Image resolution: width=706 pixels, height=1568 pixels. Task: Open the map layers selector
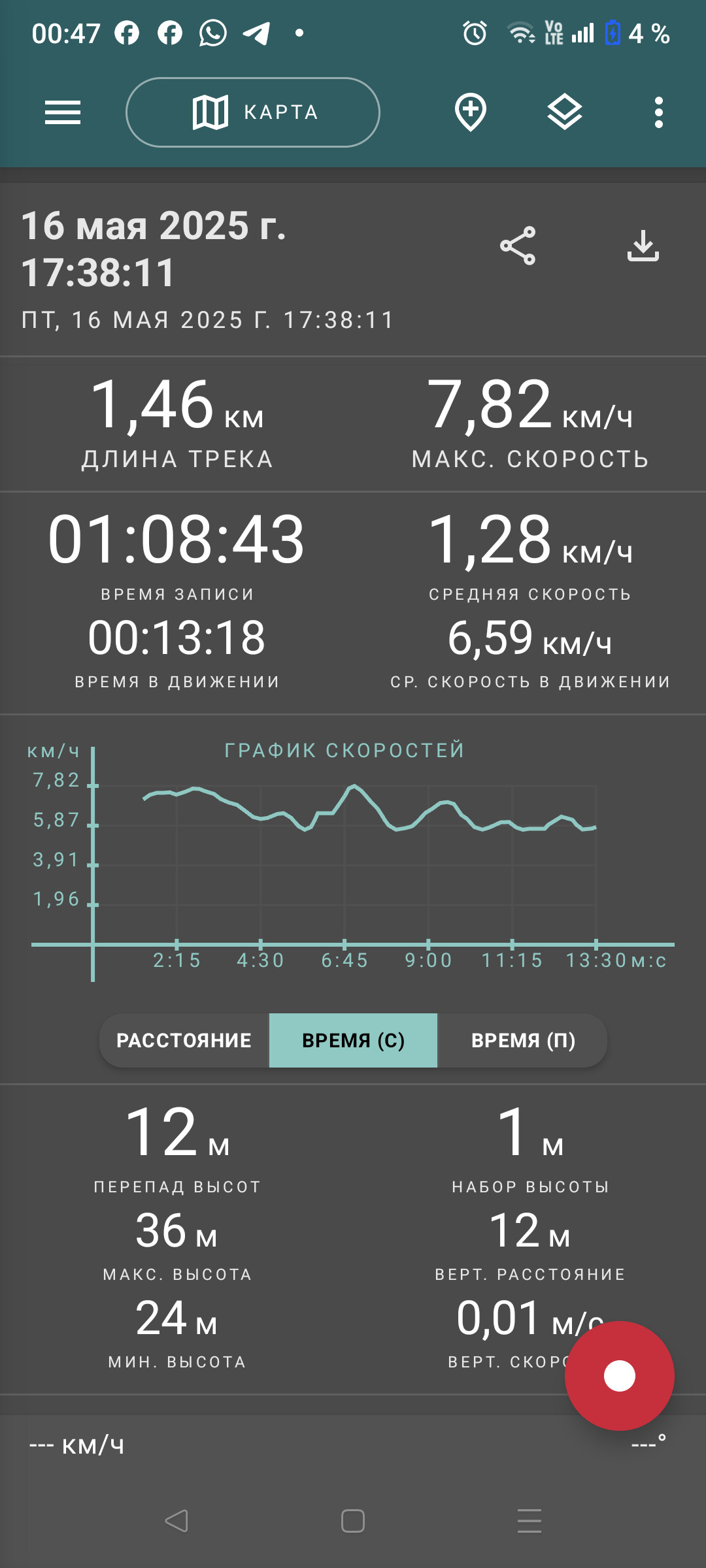565,112
